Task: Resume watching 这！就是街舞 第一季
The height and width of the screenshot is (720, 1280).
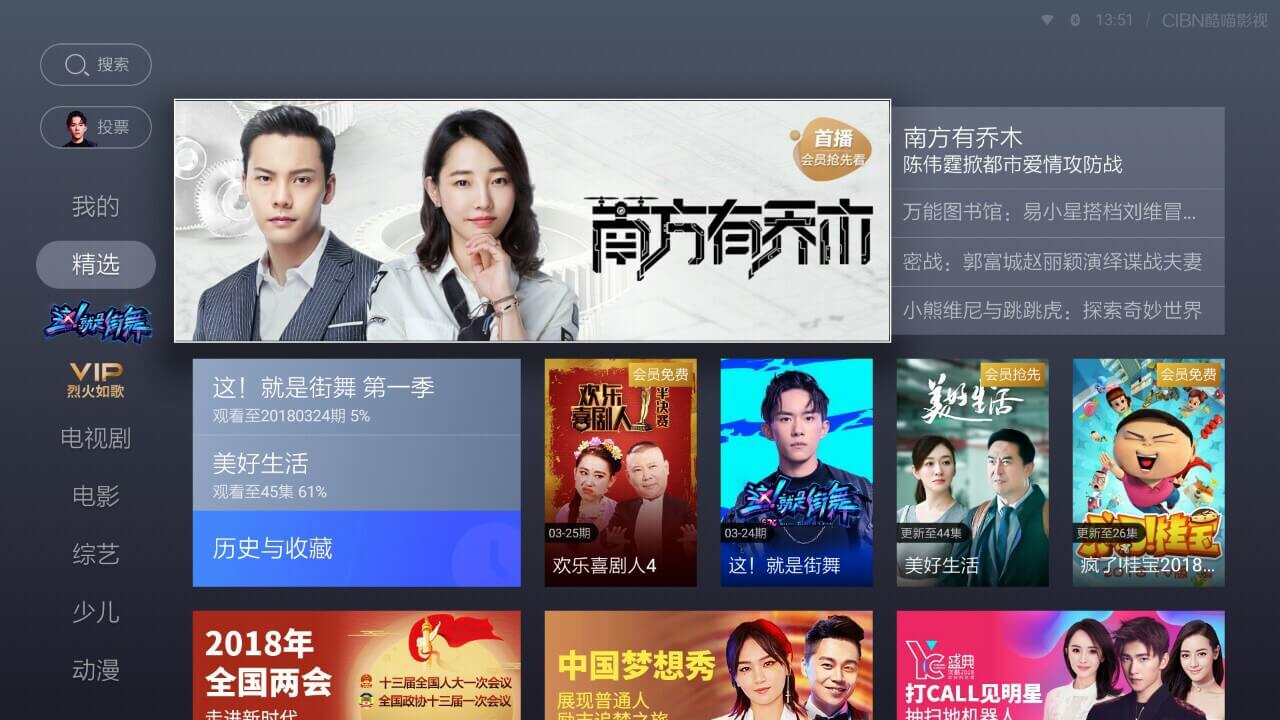Action: [357, 397]
